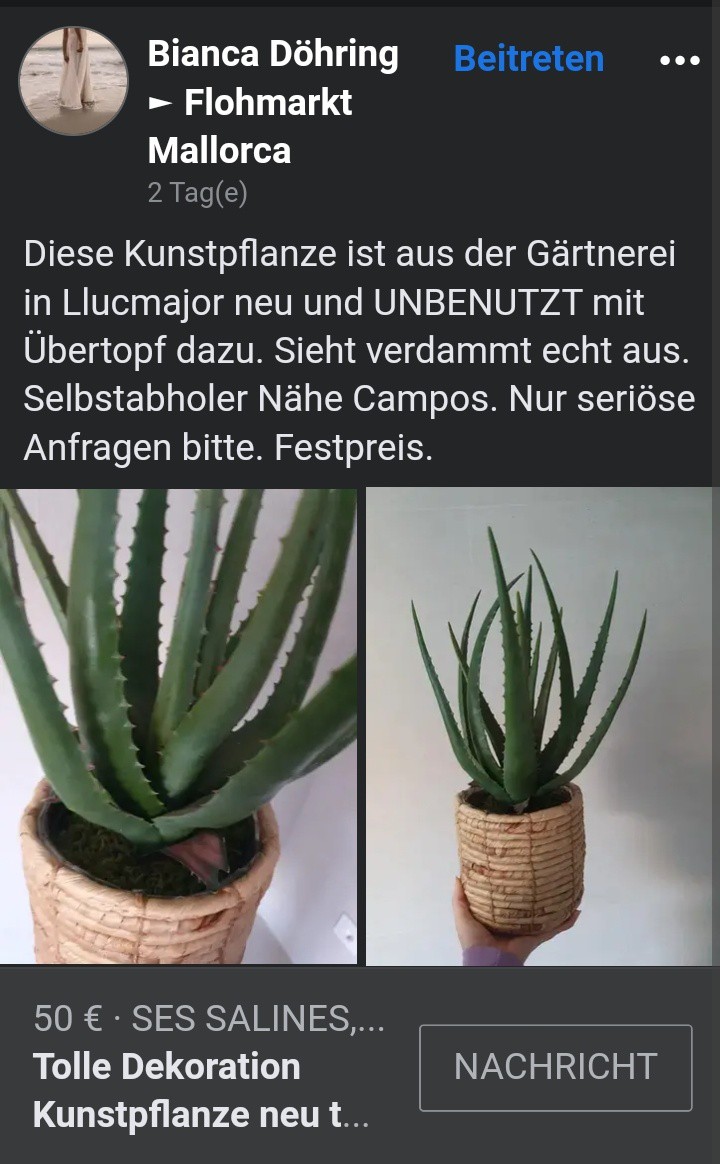Tap Beitreten to join the group
This screenshot has width=720, height=1164.
pos(528,59)
